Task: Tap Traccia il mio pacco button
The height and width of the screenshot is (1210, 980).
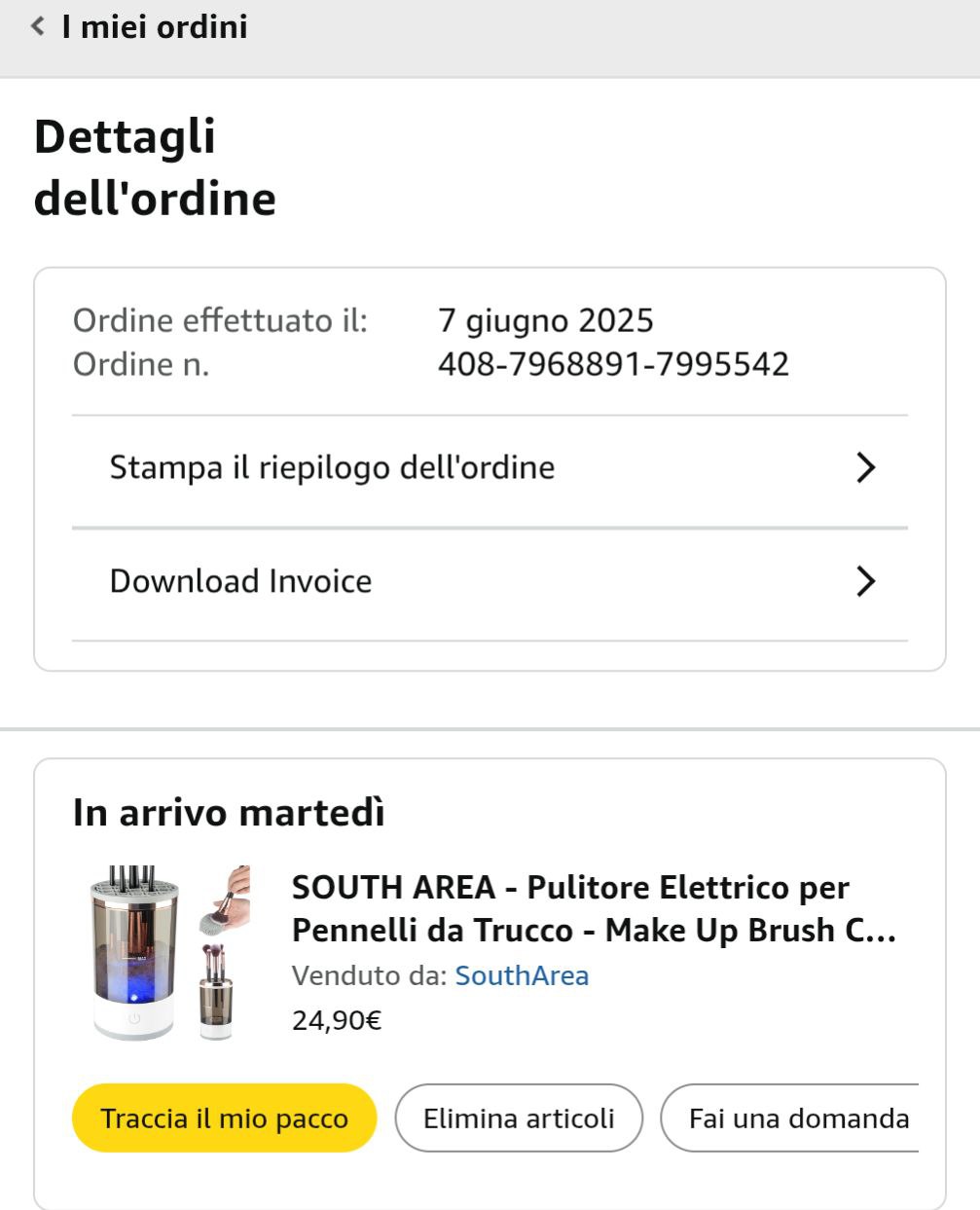Action: 224,1118
